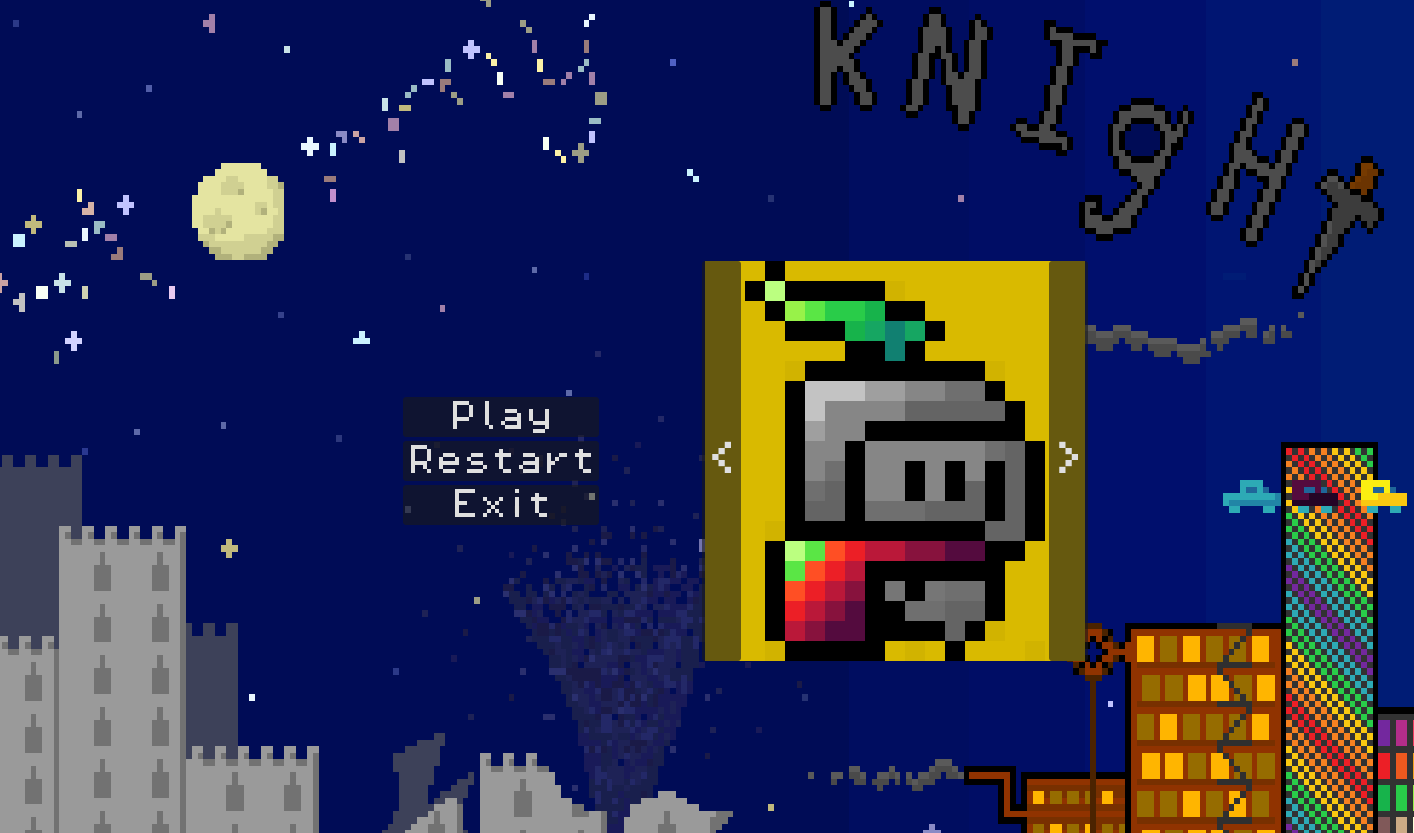1414x833 pixels.
Task: Show next character with right arrow
Action: [x=1067, y=458]
